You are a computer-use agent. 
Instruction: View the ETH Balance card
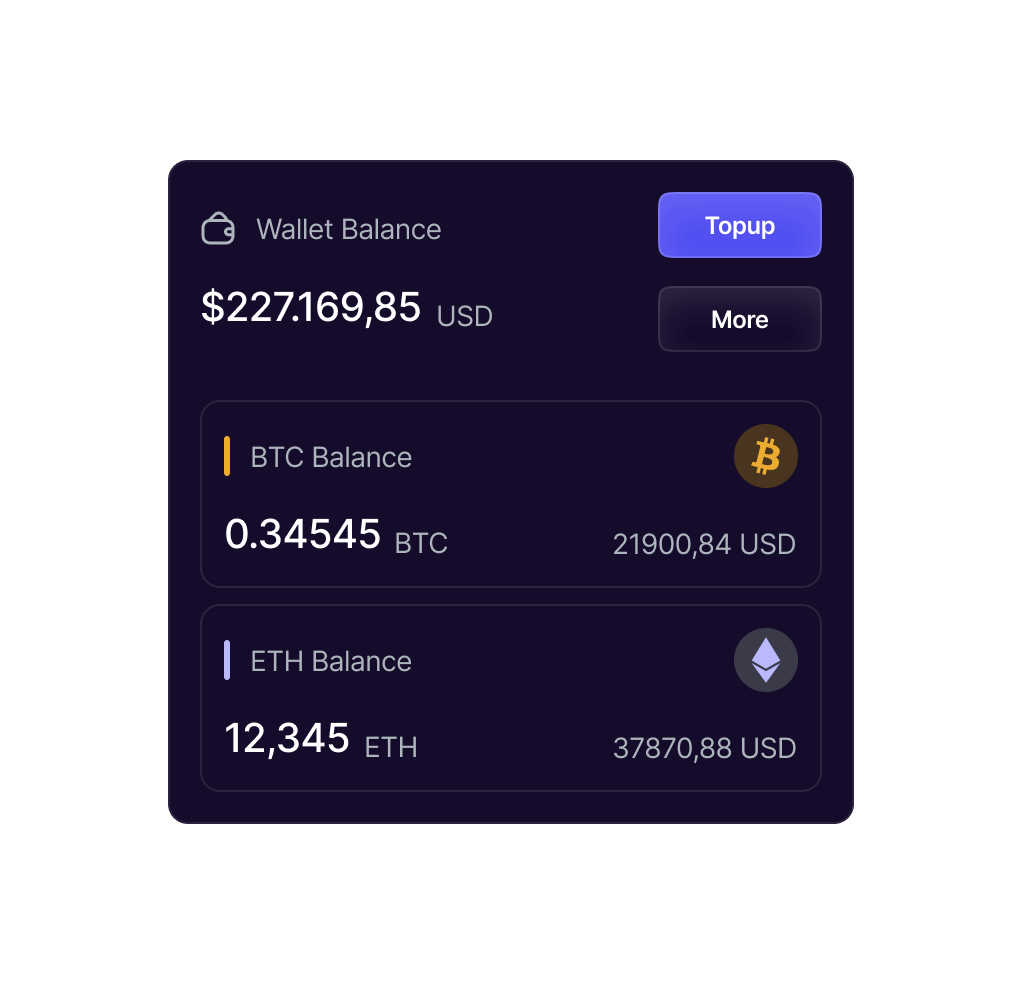(x=510, y=698)
